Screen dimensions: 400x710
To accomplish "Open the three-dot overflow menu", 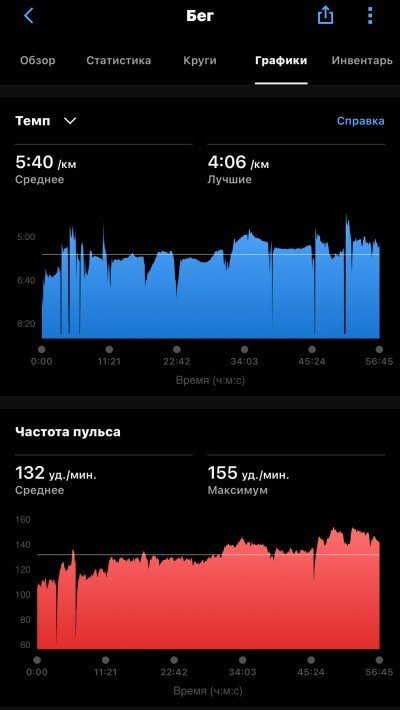I will pyautogui.click(x=370, y=16).
